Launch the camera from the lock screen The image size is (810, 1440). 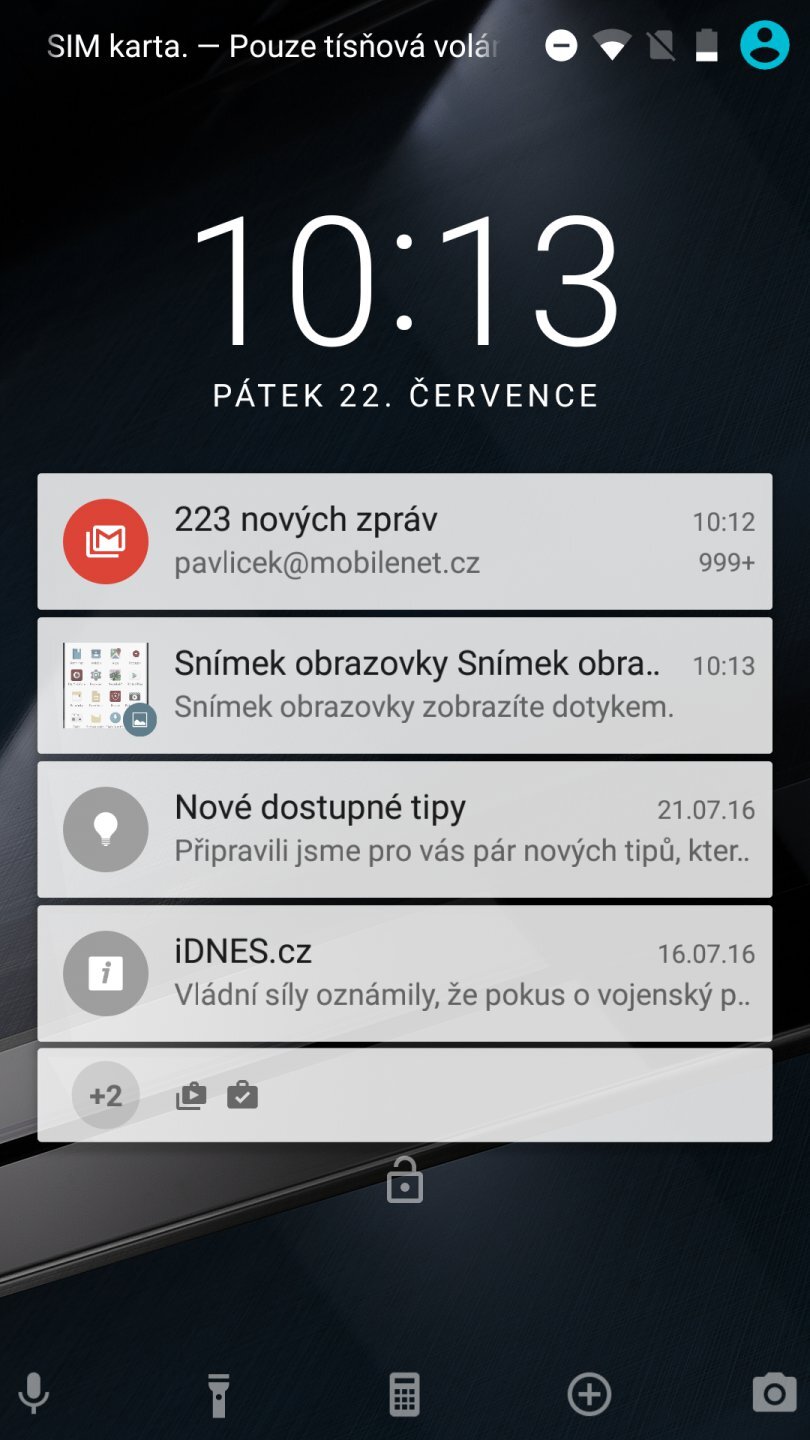(x=773, y=1393)
